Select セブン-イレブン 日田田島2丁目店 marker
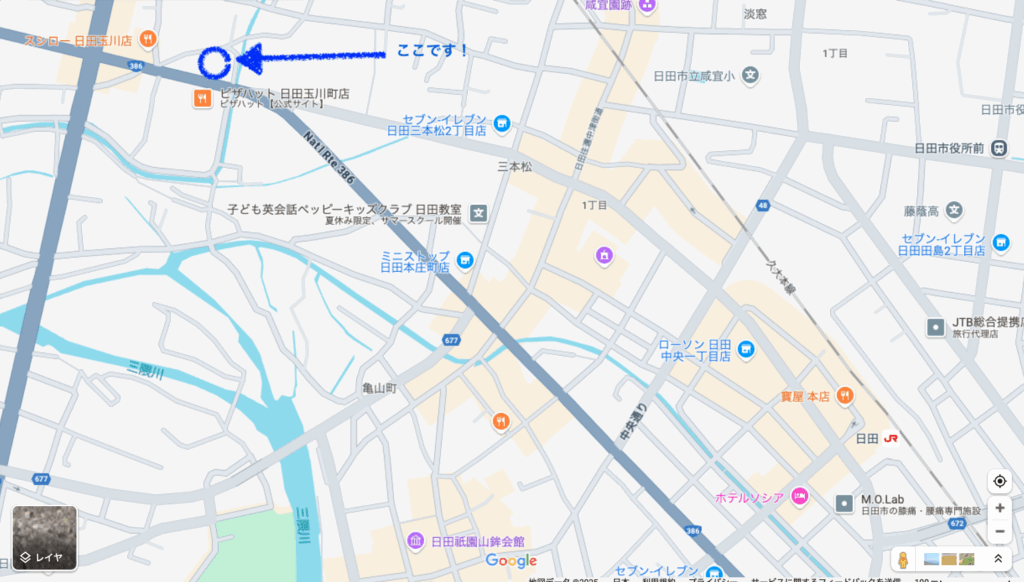 (x=1001, y=243)
